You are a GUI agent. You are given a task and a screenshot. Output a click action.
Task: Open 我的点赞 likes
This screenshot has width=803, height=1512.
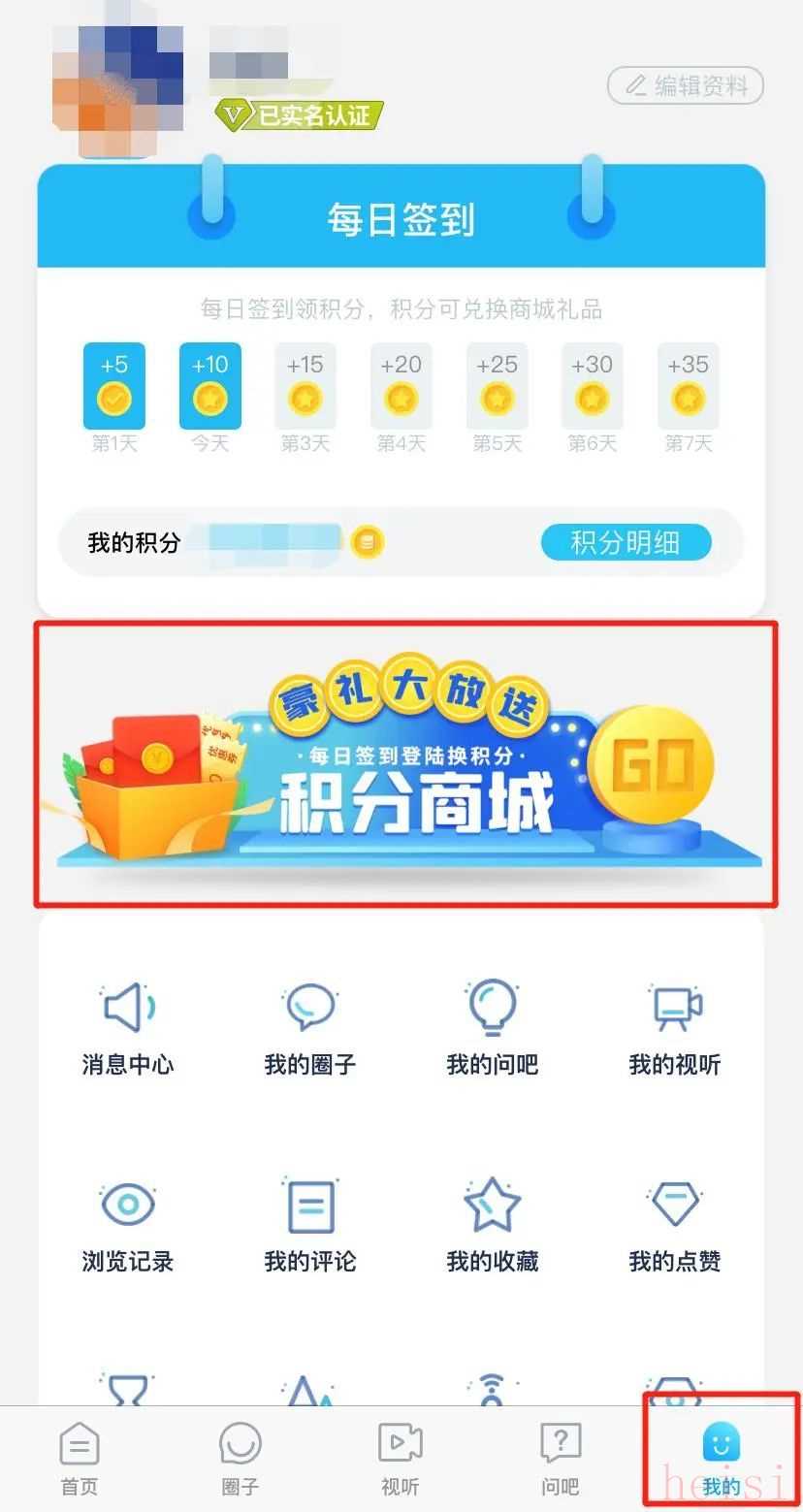(x=675, y=1224)
